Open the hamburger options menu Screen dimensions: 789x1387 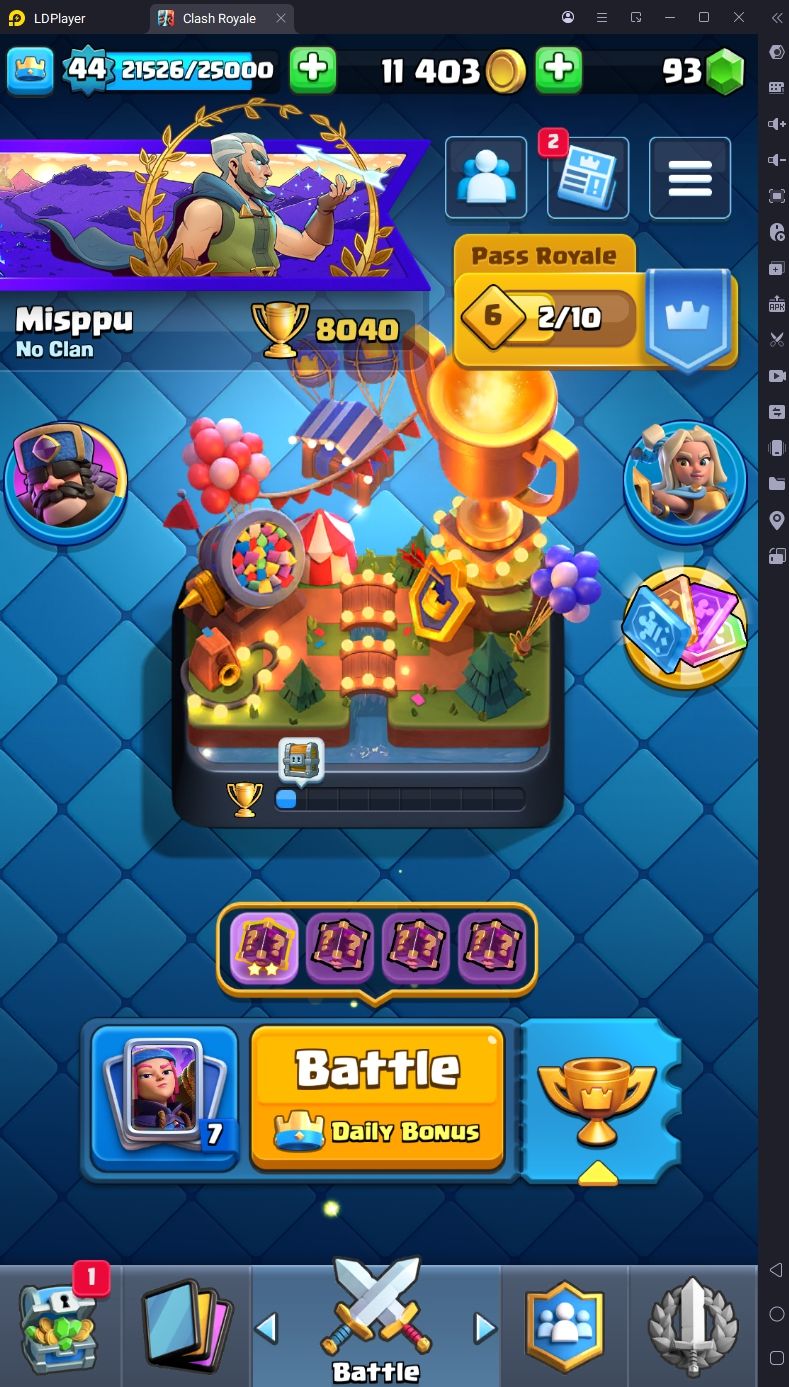coord(690,178)
